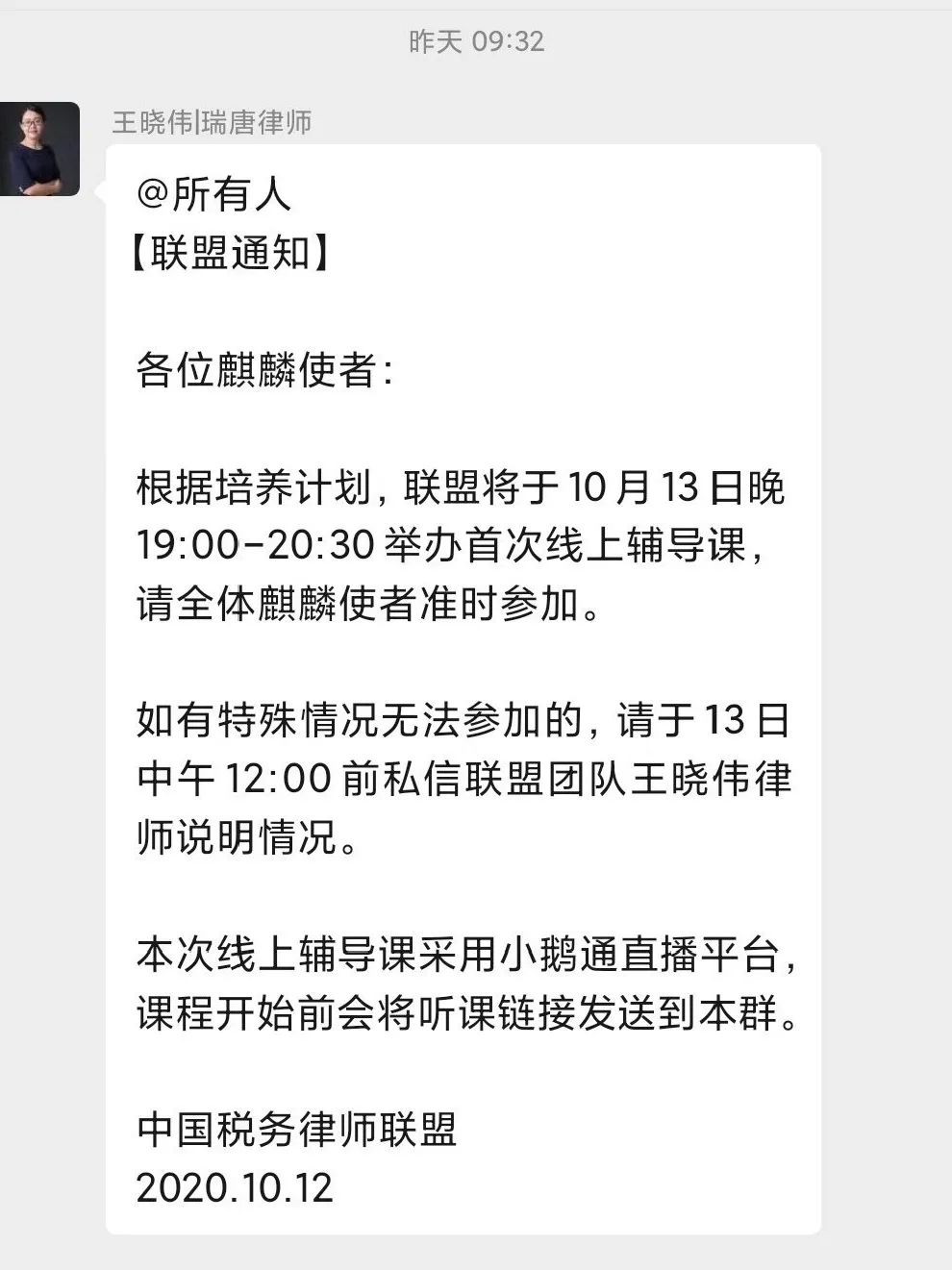This screenshot has width=952, height=1270.
Task: Open 王晓伟's profile avatar
Action: 39,149
